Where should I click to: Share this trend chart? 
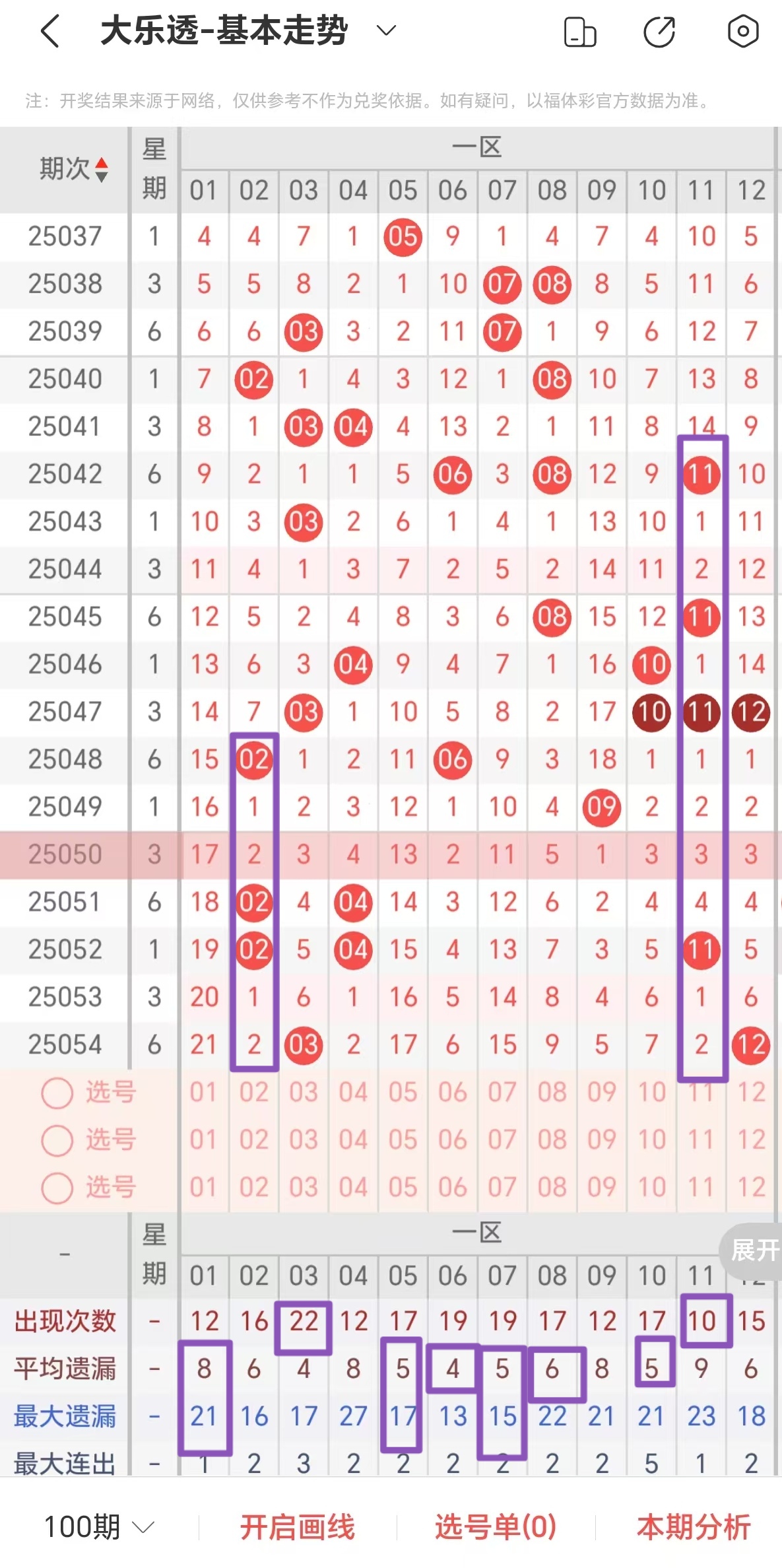(659, 32)
